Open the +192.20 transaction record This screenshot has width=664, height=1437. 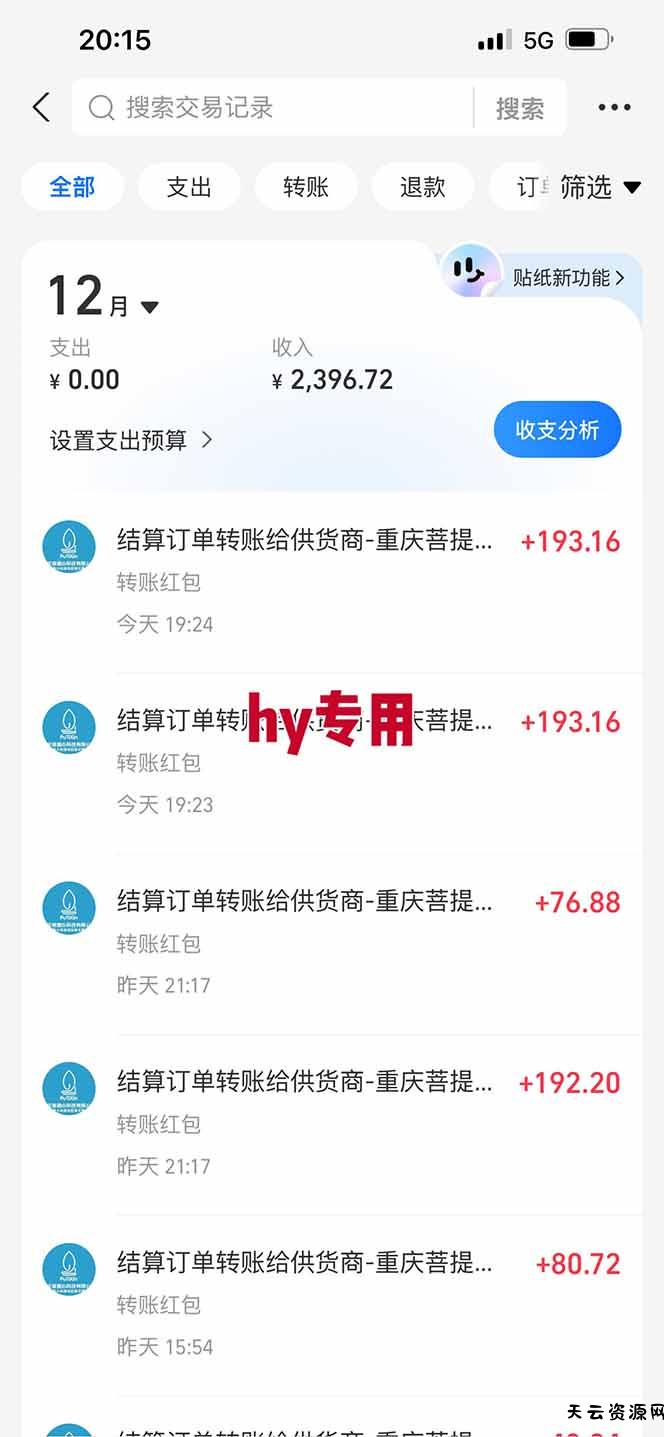(330, 1123)
